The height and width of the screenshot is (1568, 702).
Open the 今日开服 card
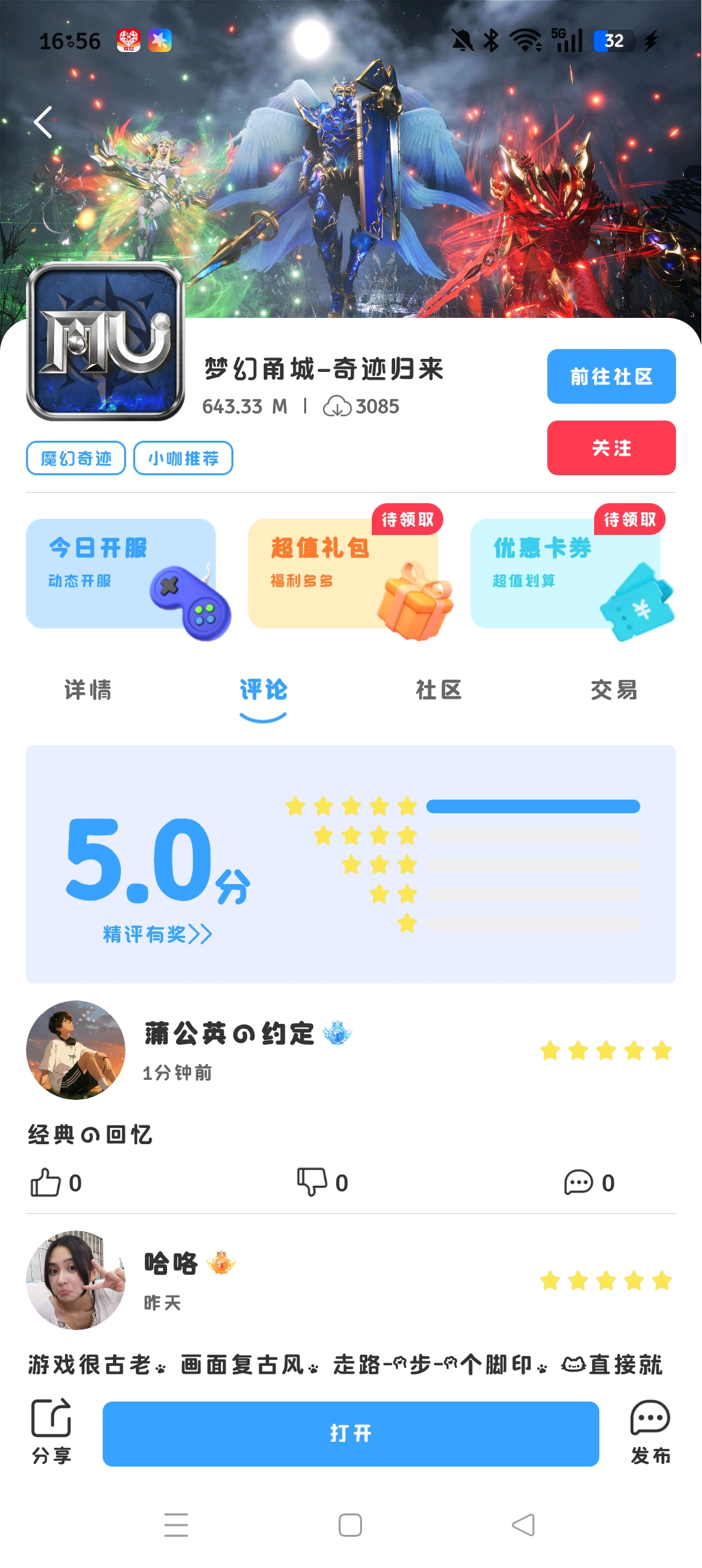coord(121,573)
